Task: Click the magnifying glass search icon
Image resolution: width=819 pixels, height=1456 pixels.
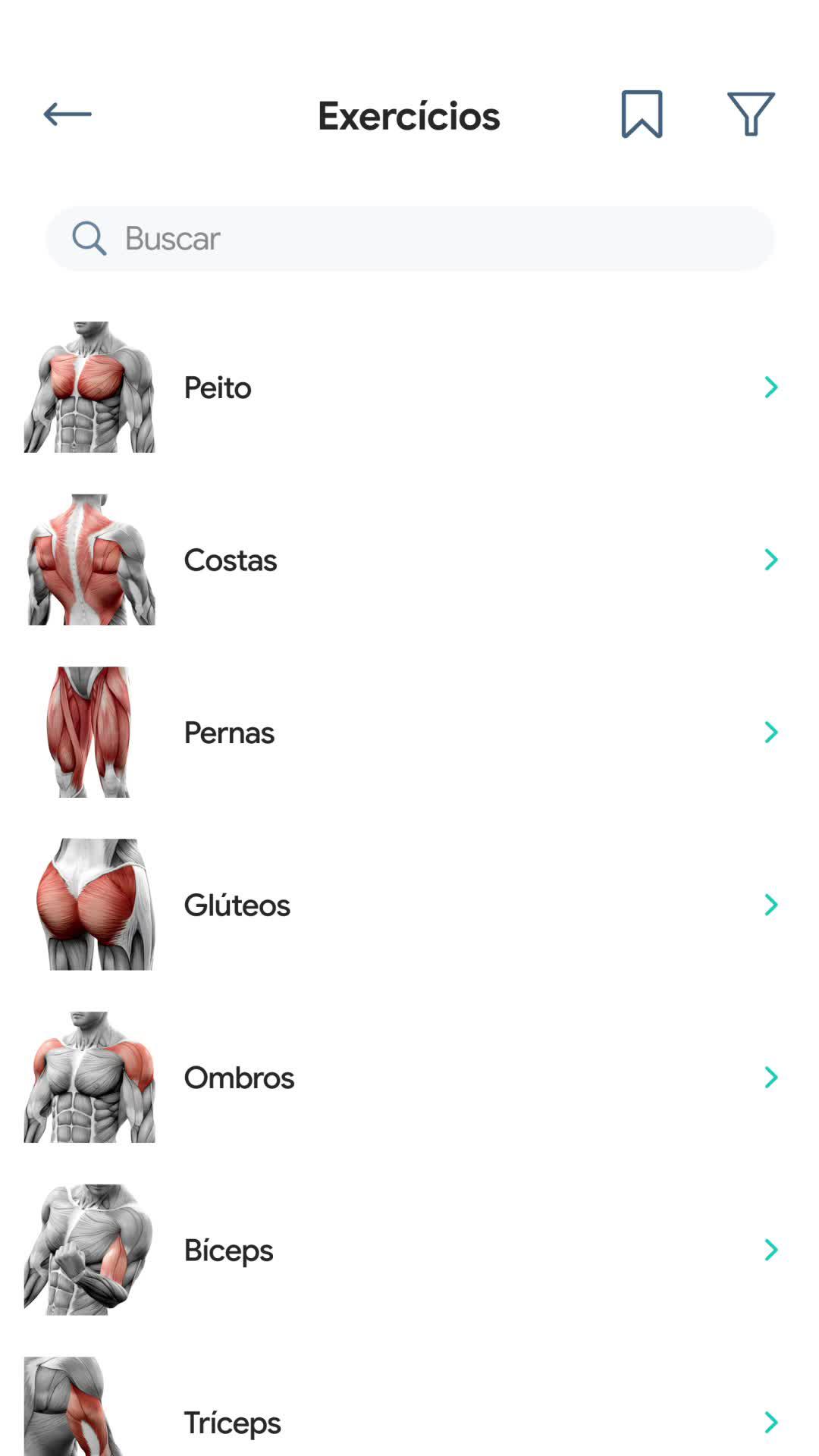Action: pos(89,238)
